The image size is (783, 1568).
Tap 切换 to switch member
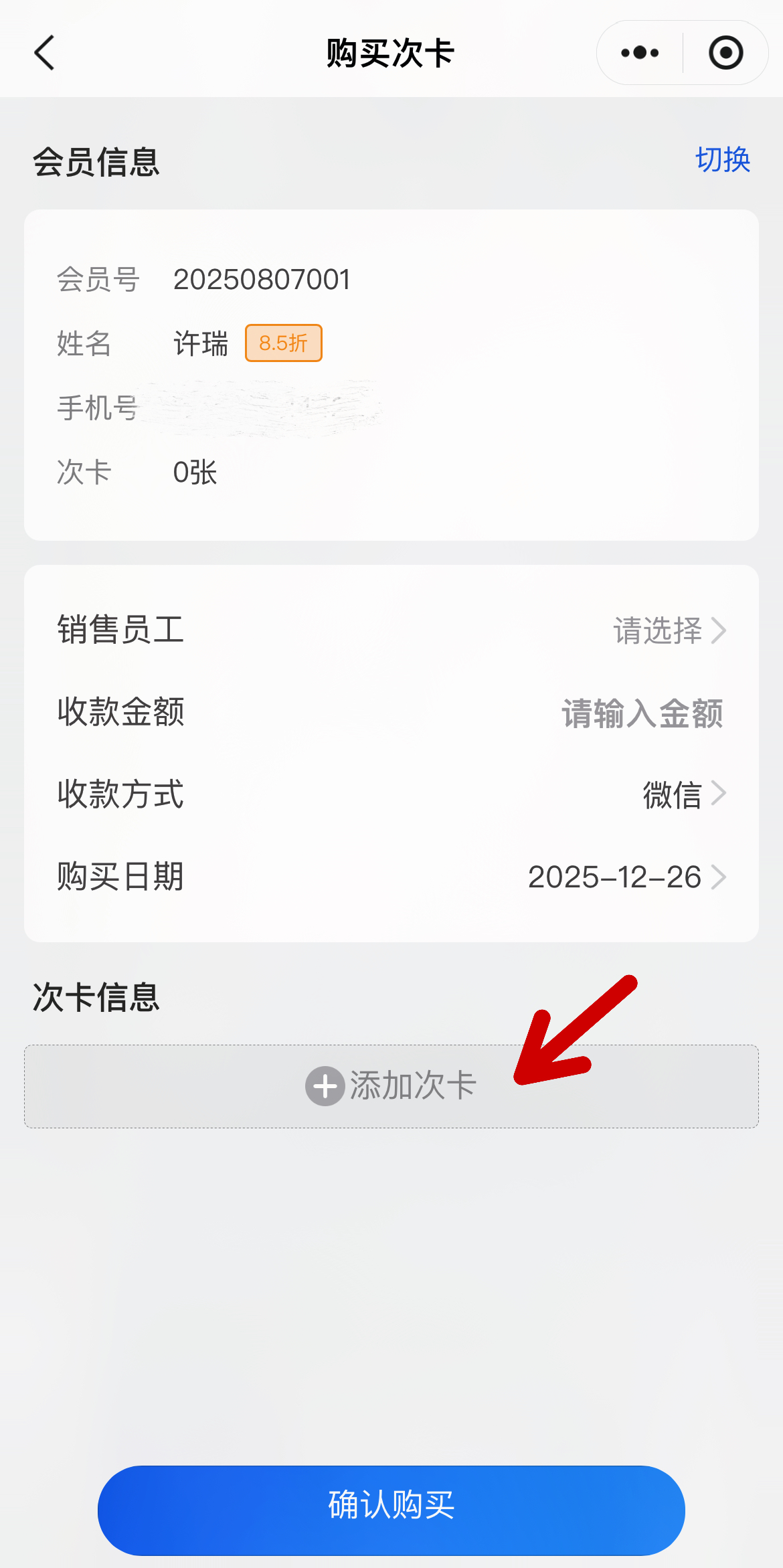(722, 160)
